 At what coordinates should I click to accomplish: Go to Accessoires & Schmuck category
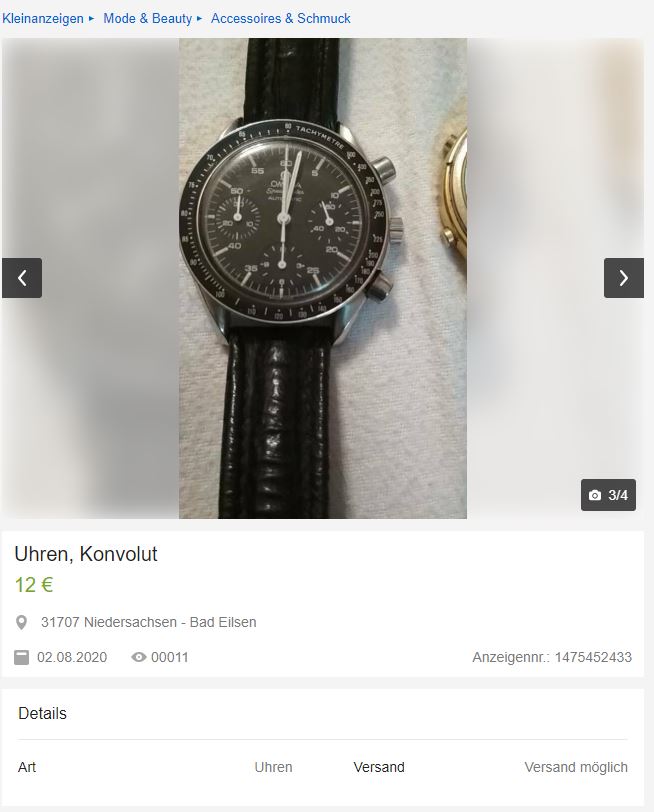(280, 18)
